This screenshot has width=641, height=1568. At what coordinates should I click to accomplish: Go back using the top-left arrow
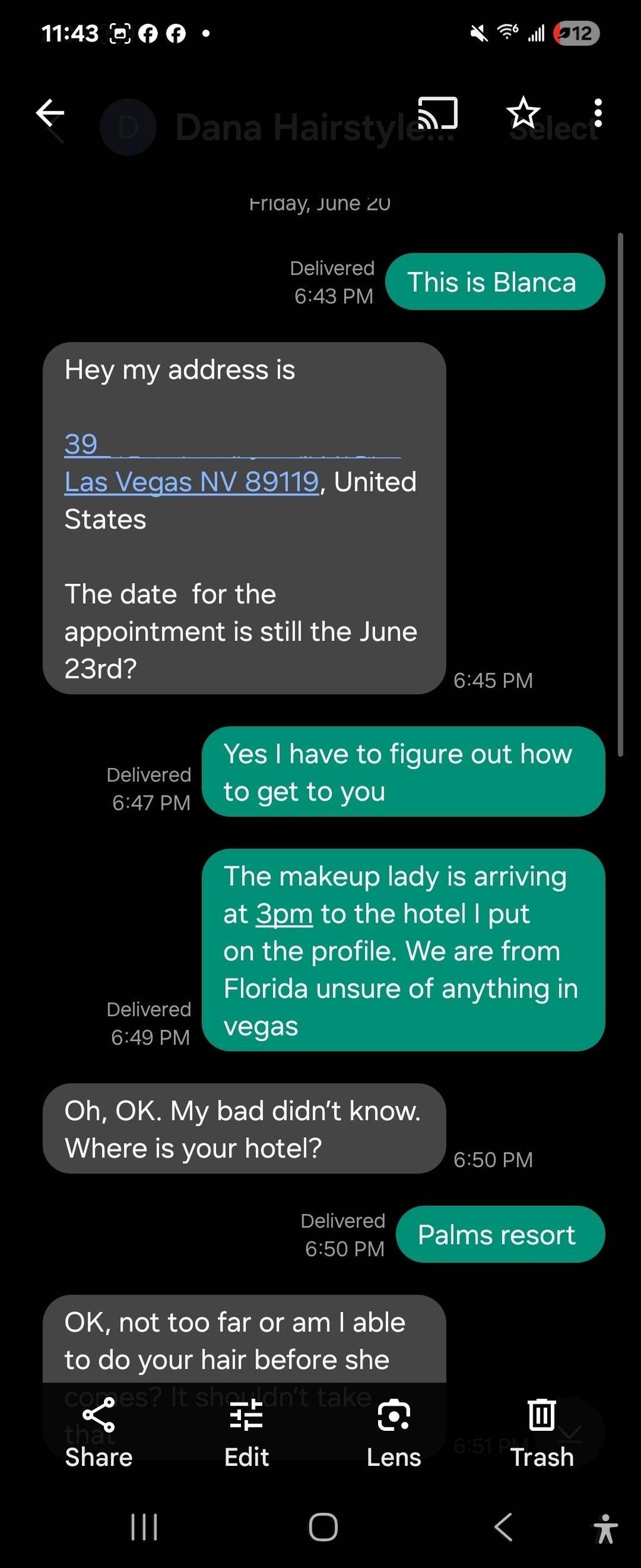(50, 113)
